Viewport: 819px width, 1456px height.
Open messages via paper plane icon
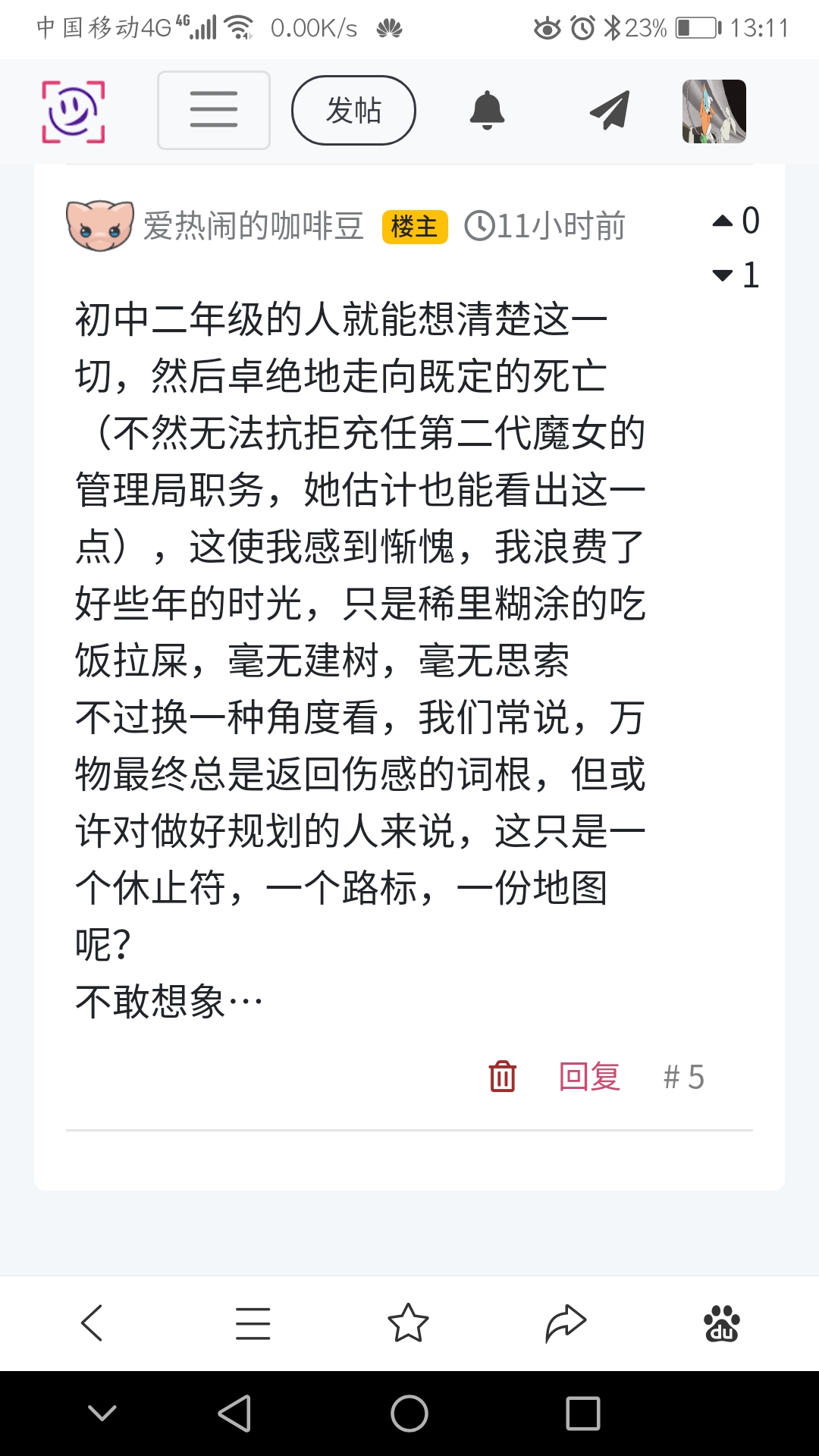tap(610, 111)
